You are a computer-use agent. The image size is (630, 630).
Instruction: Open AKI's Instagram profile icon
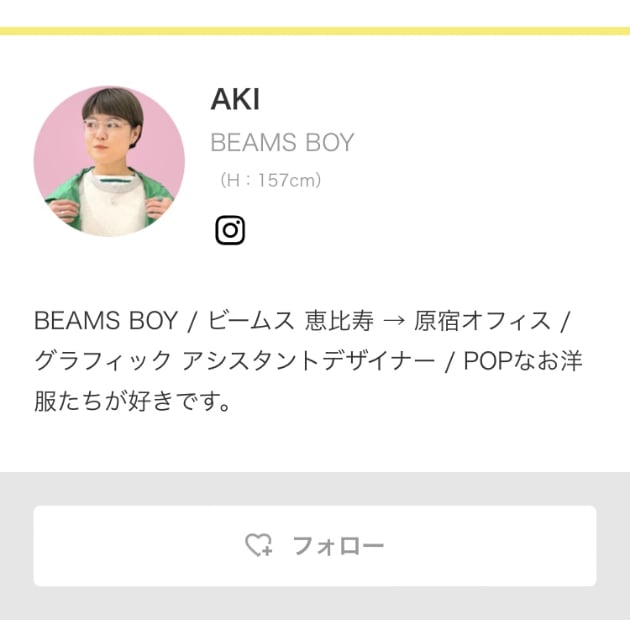(x=230, y=230)
